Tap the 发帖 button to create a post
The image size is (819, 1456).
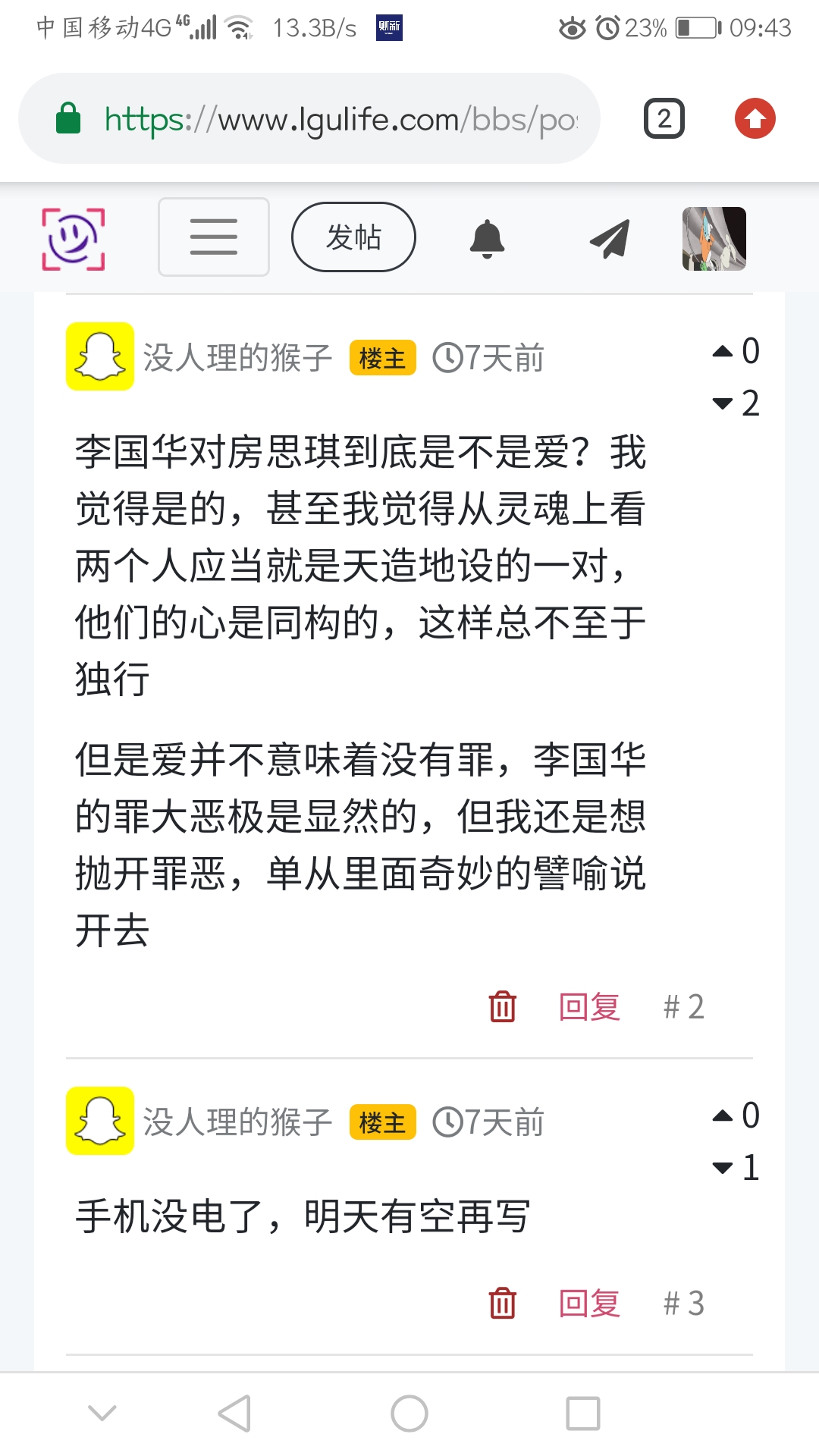pyautogui.click(x=353, y=237)
